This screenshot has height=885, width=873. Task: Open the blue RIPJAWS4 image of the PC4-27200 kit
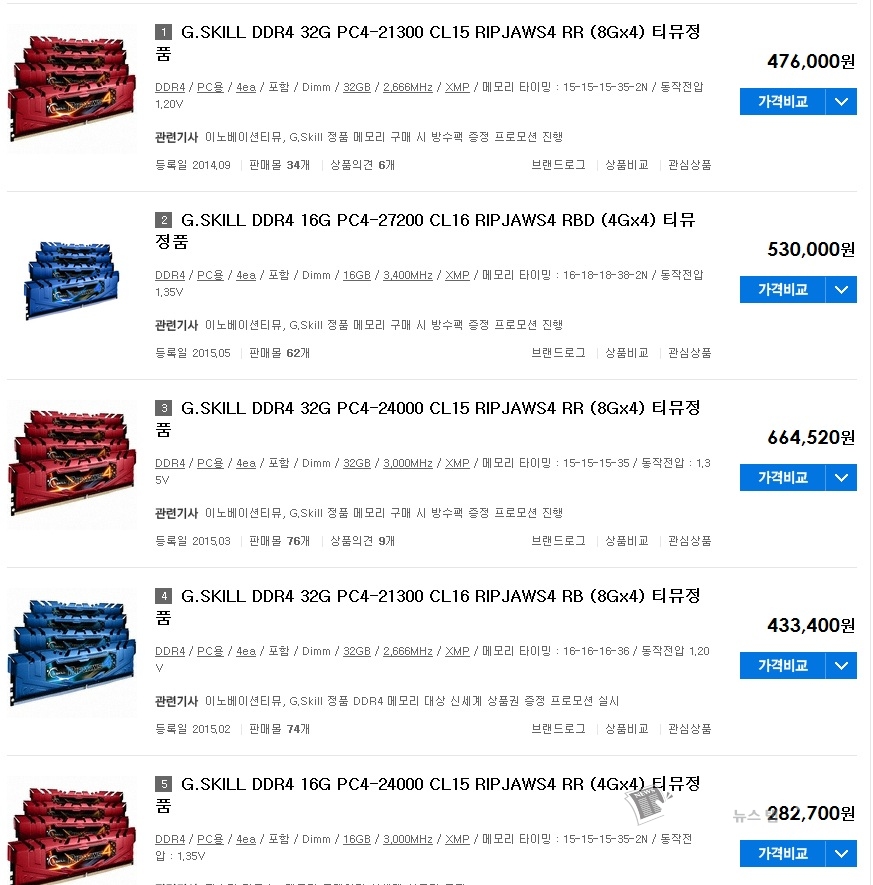pyautogui.click(x=71, y=270)
